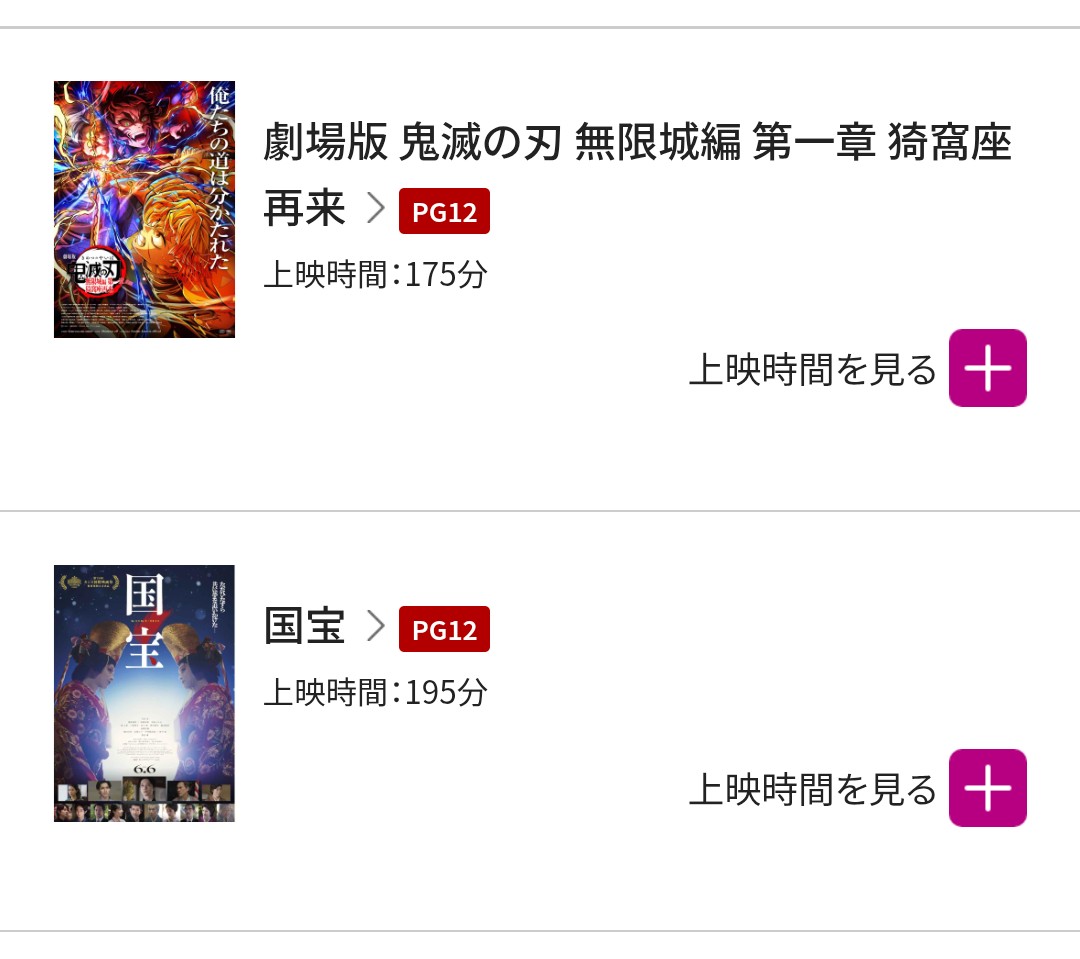Expand showtimes for 国宝
Screen dimensions: 1080x959
(987, 788)
